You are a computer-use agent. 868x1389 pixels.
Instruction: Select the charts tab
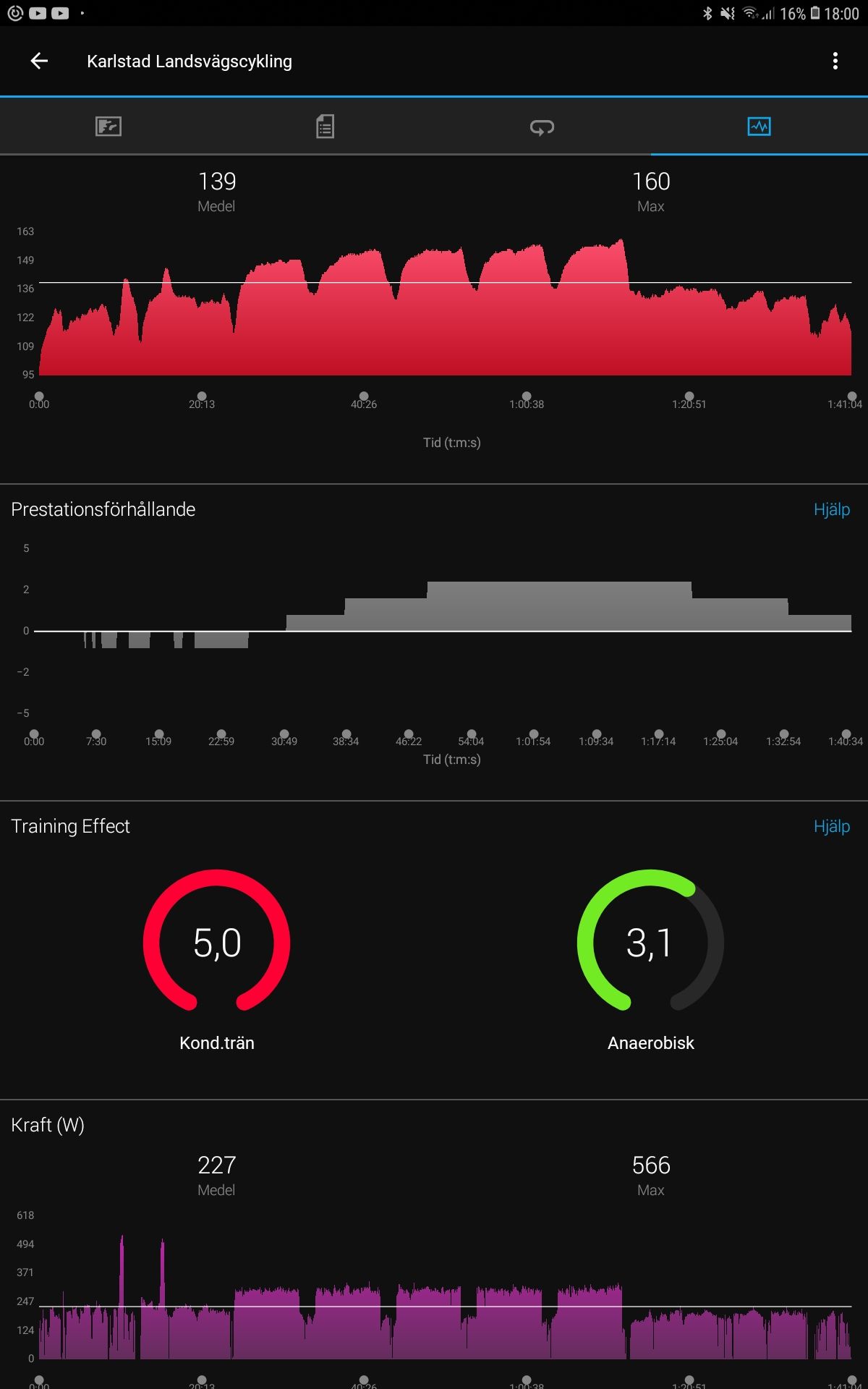(759, 127)
